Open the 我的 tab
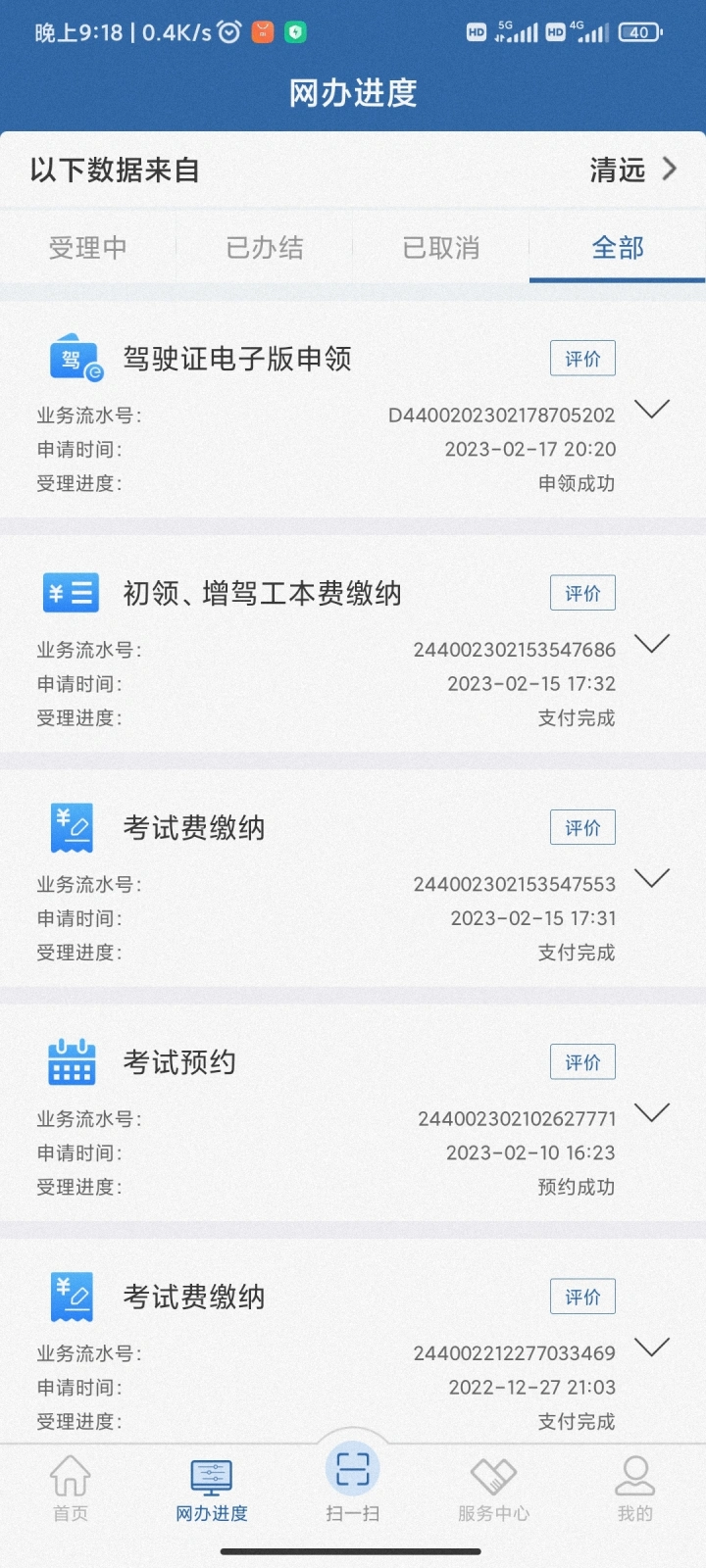Viewport: 706px width, 1568px height. [634, 1488]
